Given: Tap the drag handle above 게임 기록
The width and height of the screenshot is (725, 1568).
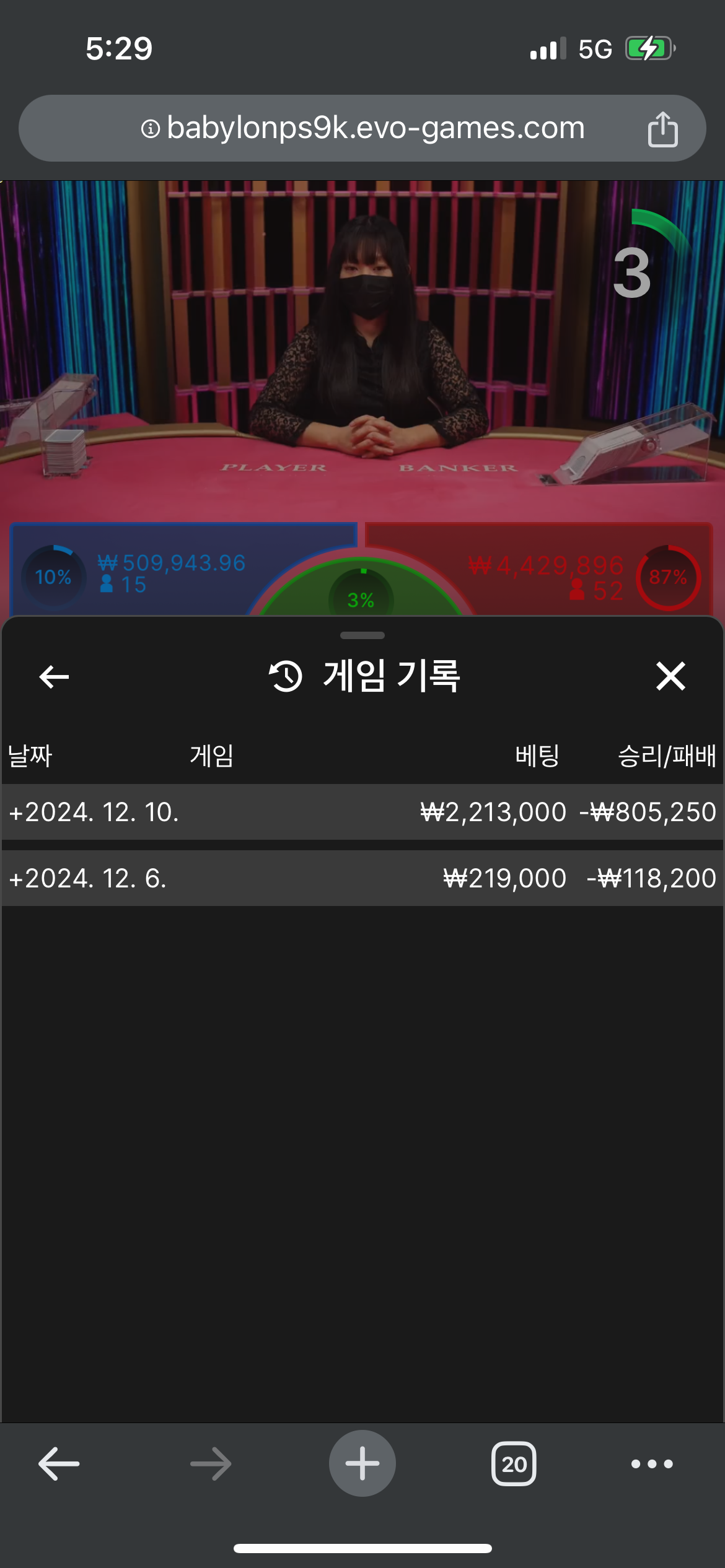Looking at the screenshot, I should tap(362, 635).
